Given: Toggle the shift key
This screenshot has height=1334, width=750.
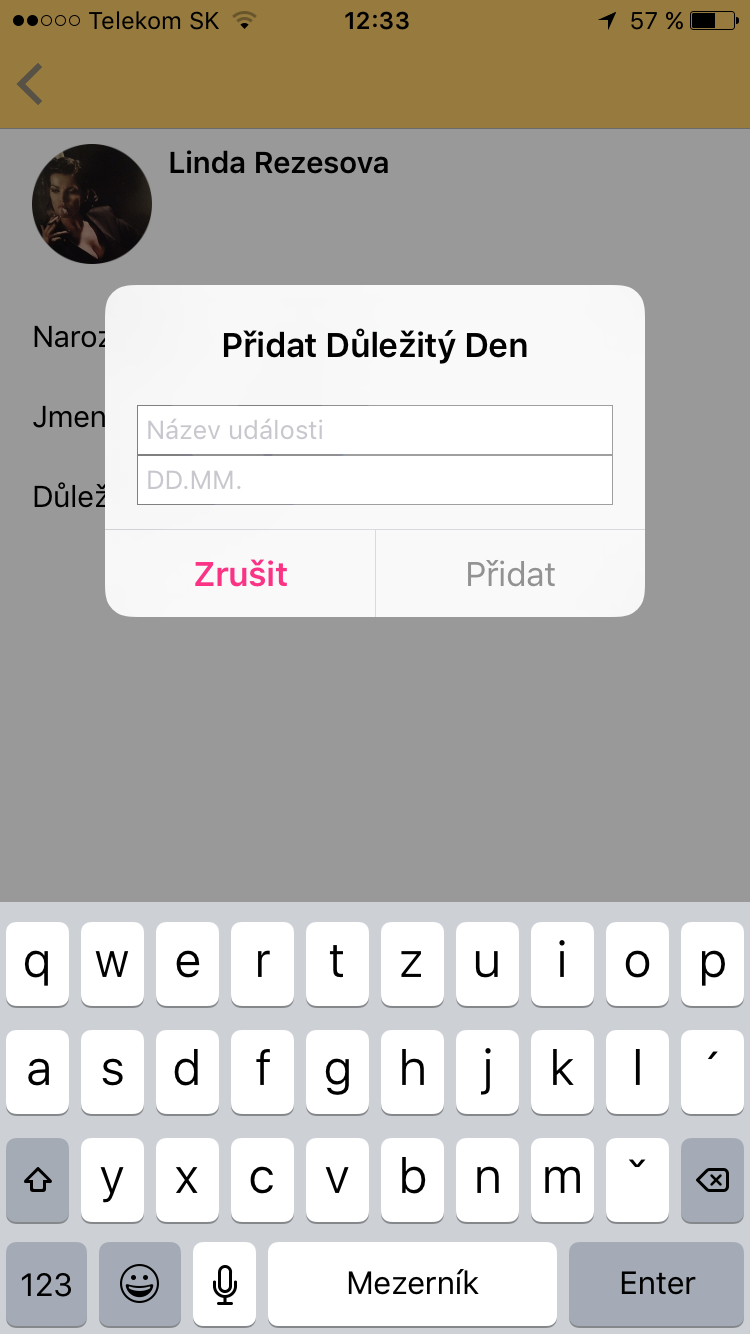Looking at the screenshot, I should pos(38,1180).
